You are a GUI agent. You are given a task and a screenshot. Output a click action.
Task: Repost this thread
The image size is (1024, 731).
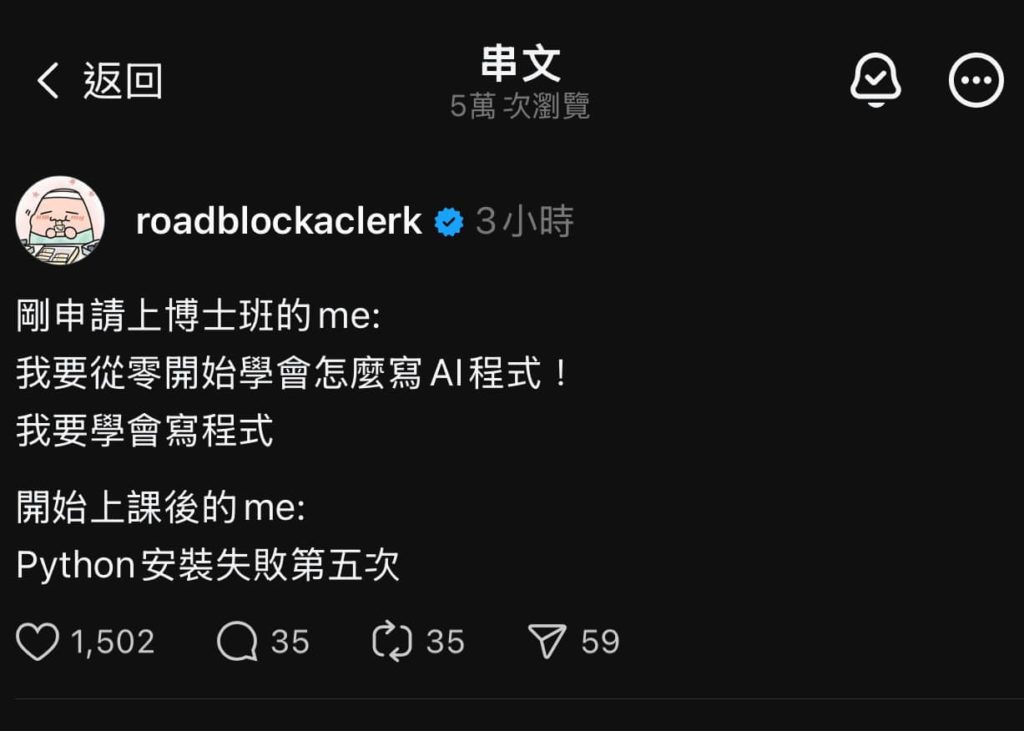392,641
